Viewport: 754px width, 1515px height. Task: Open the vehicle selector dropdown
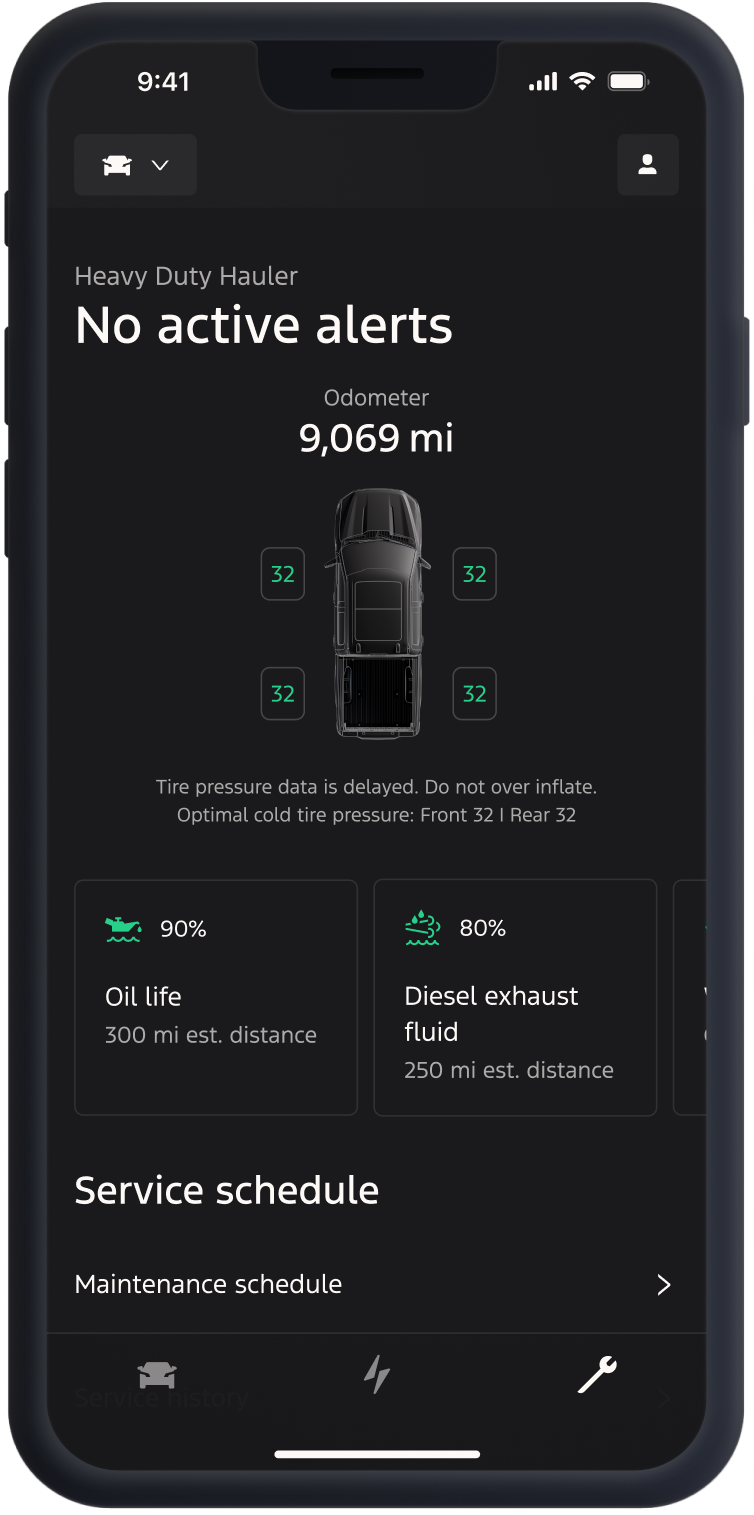(135, 165)
